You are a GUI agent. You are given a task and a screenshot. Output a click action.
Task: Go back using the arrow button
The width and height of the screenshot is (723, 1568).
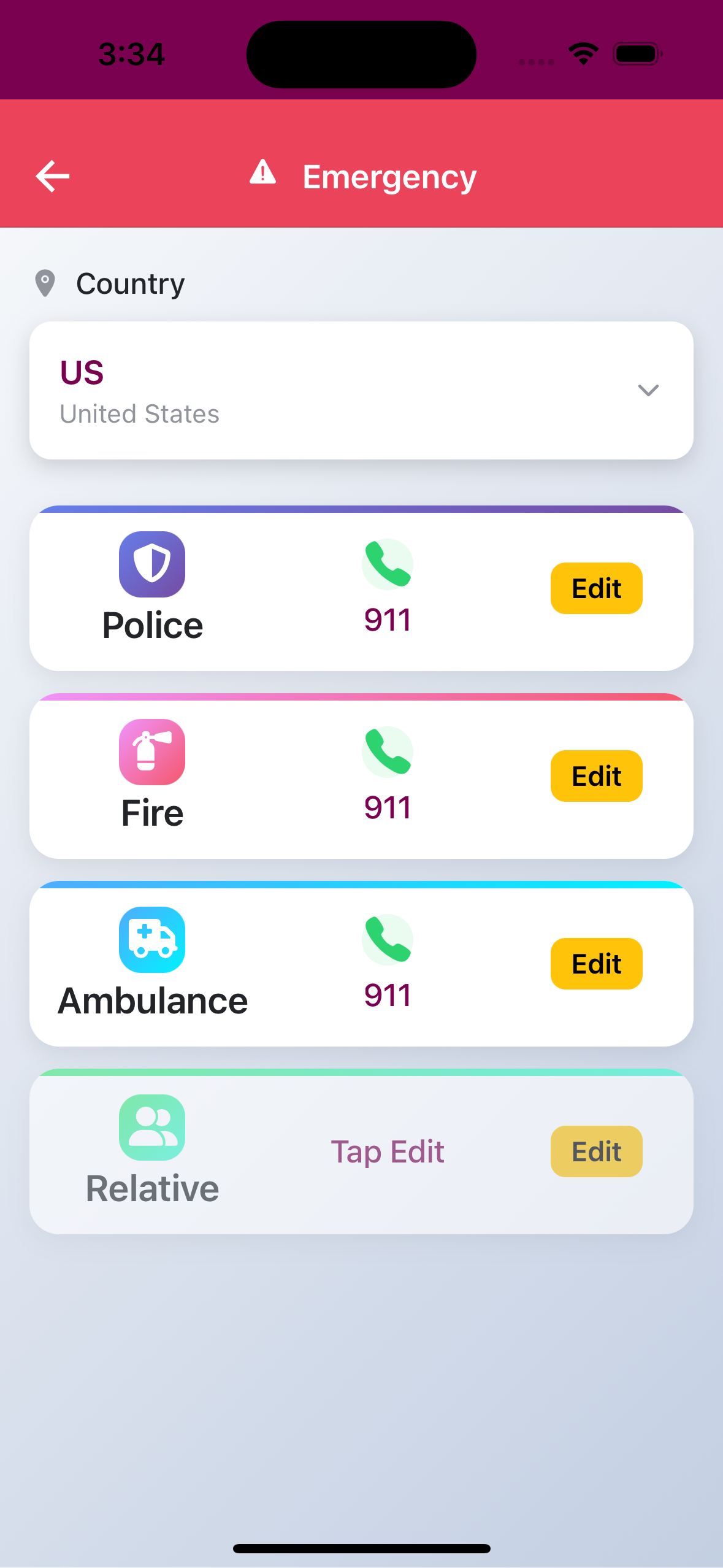pyautogui.click(x=52, y=175)
